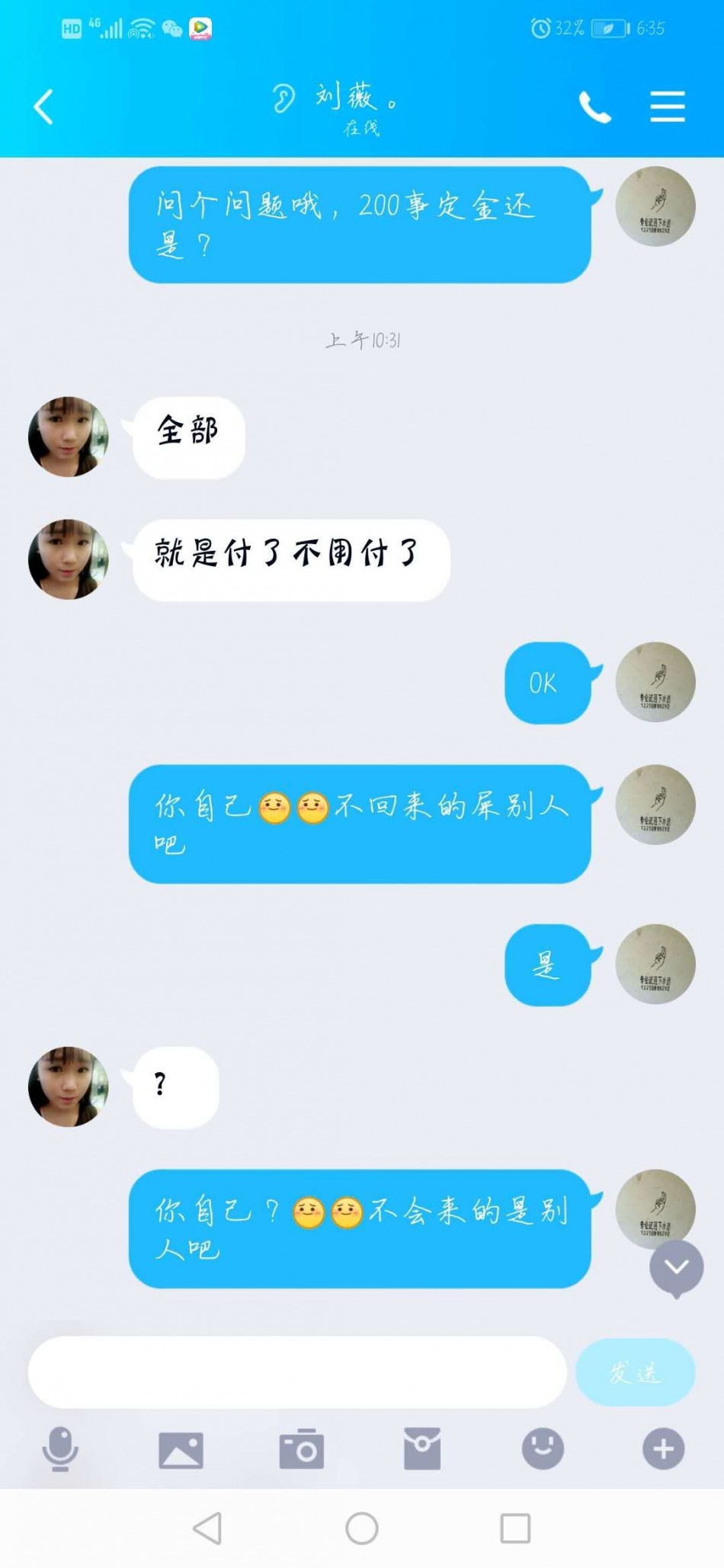The height and width of the screenshot is (1568, 724).
Task: Focus the message input field
Action: (x=297, y=1371)
